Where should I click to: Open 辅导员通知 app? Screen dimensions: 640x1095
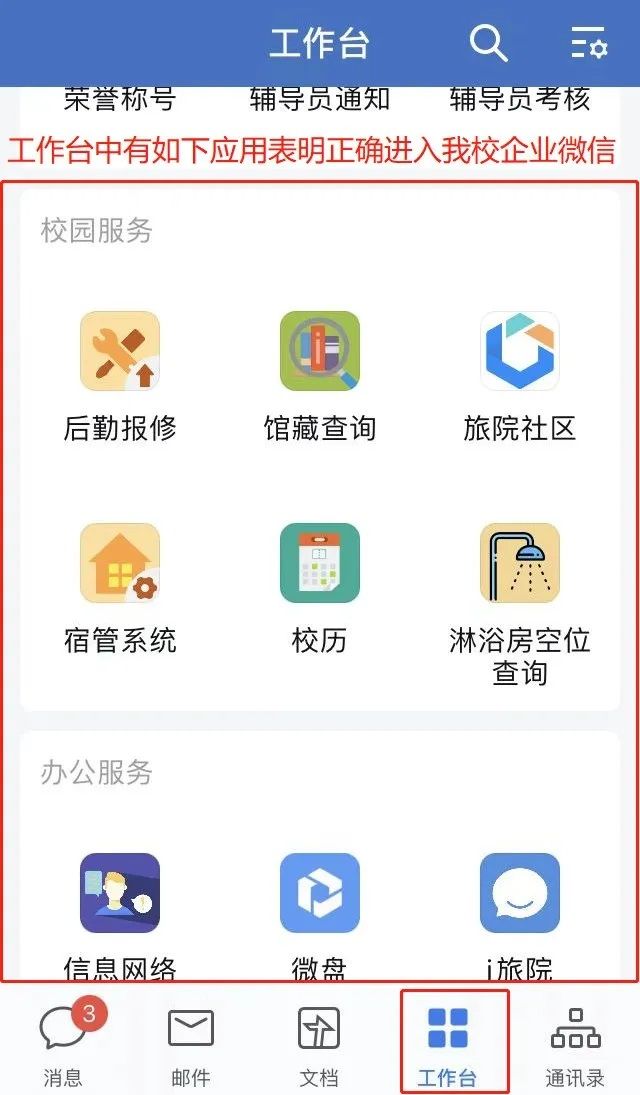click(320, 99)
